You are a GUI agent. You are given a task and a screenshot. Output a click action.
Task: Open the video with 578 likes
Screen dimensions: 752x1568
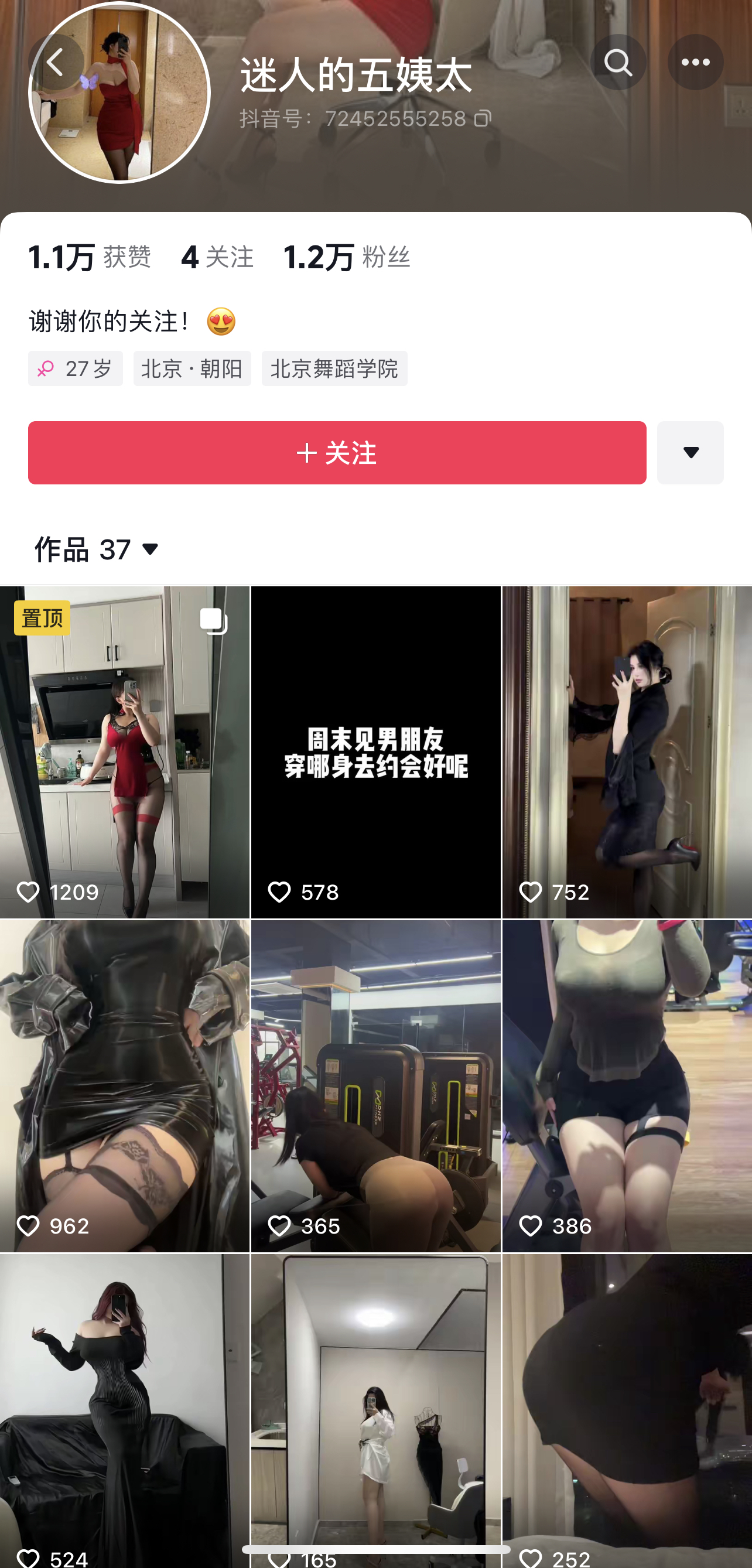375,751
